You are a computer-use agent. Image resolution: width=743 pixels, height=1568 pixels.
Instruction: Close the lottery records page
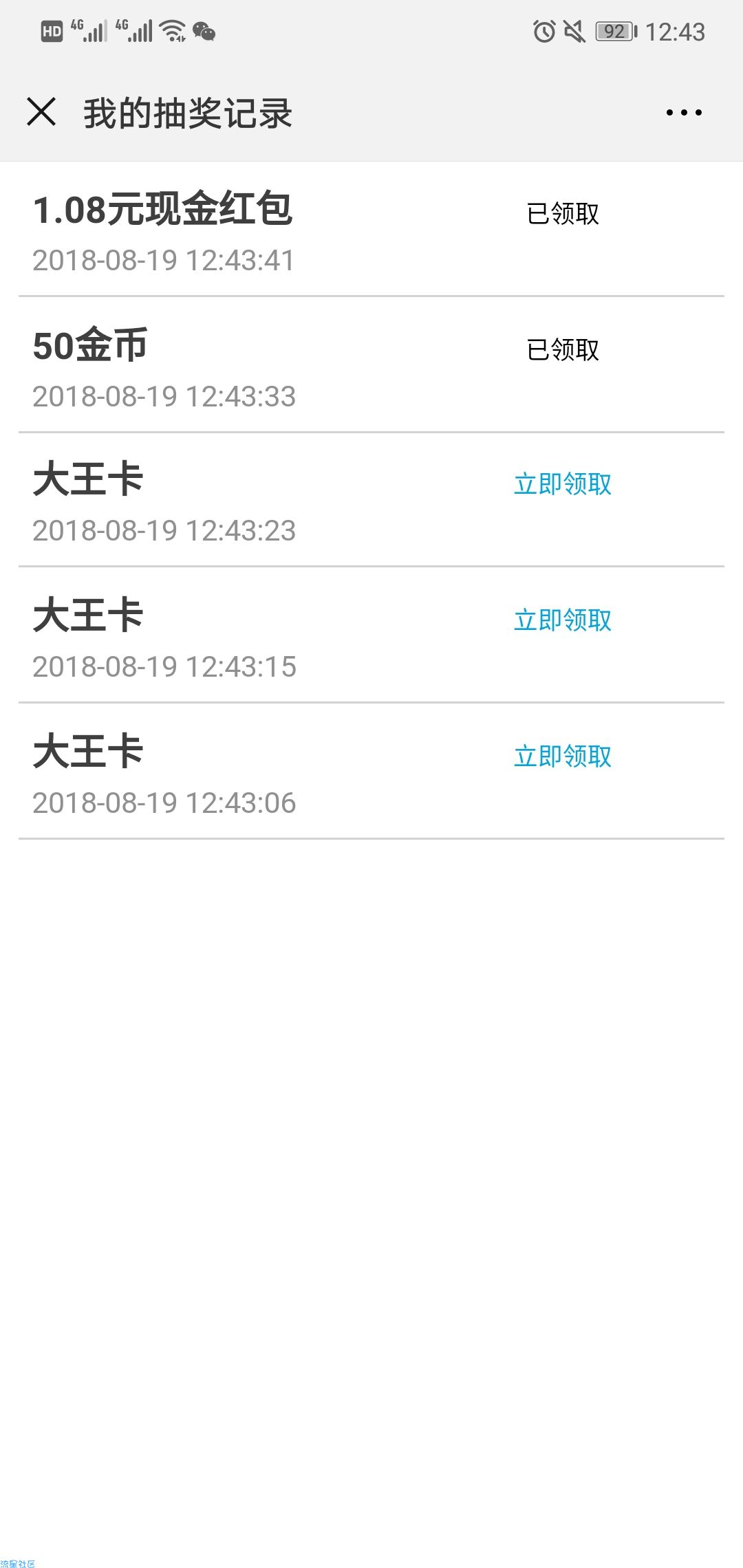pos(41,111)
